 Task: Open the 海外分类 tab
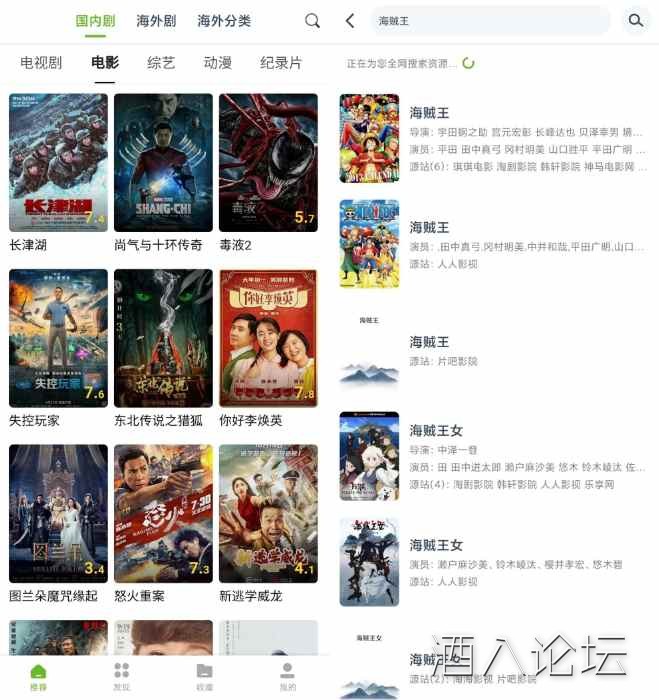tap(224, 20)
